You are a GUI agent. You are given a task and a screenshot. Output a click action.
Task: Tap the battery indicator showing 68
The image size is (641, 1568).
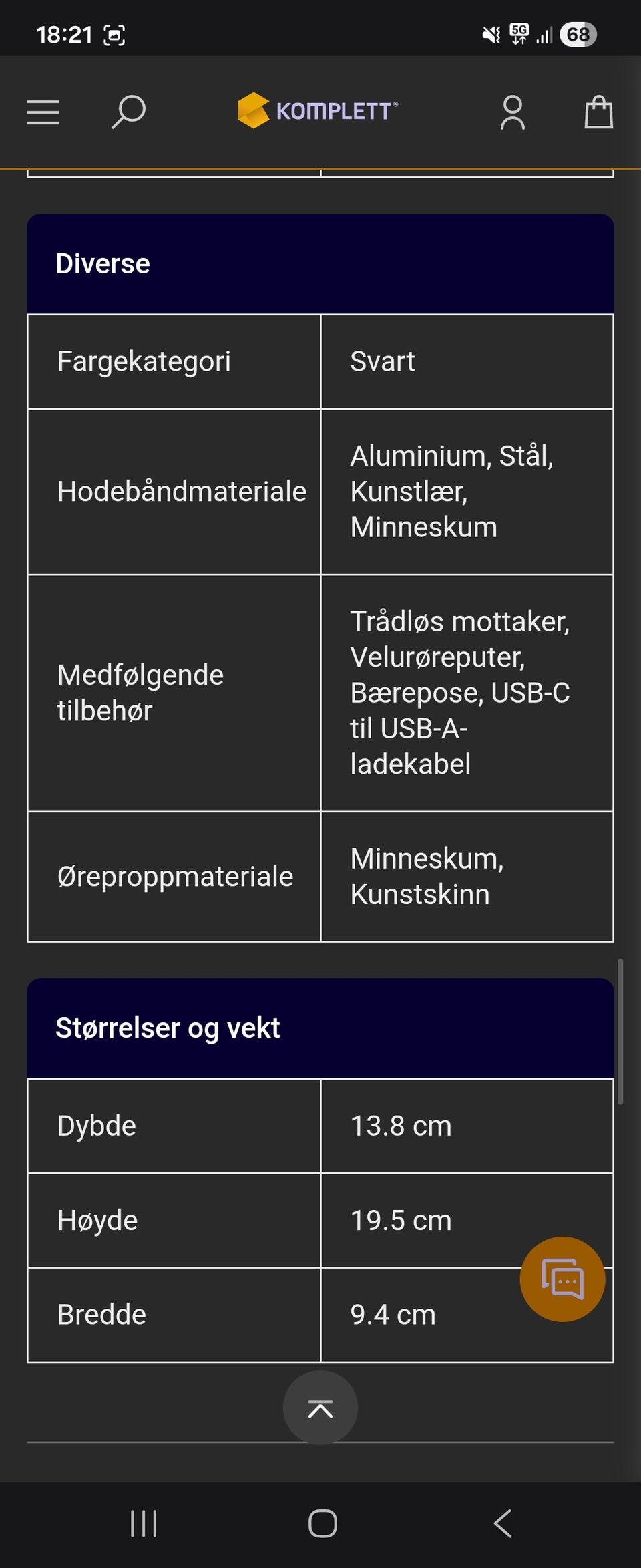point(579,34)
